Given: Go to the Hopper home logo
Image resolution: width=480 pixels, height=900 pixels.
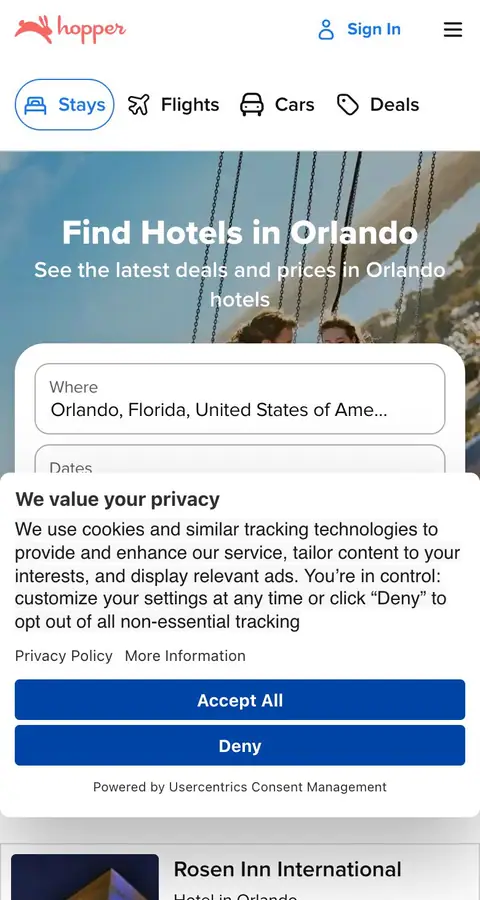Looking at the screenshot, I should [70, 29].
